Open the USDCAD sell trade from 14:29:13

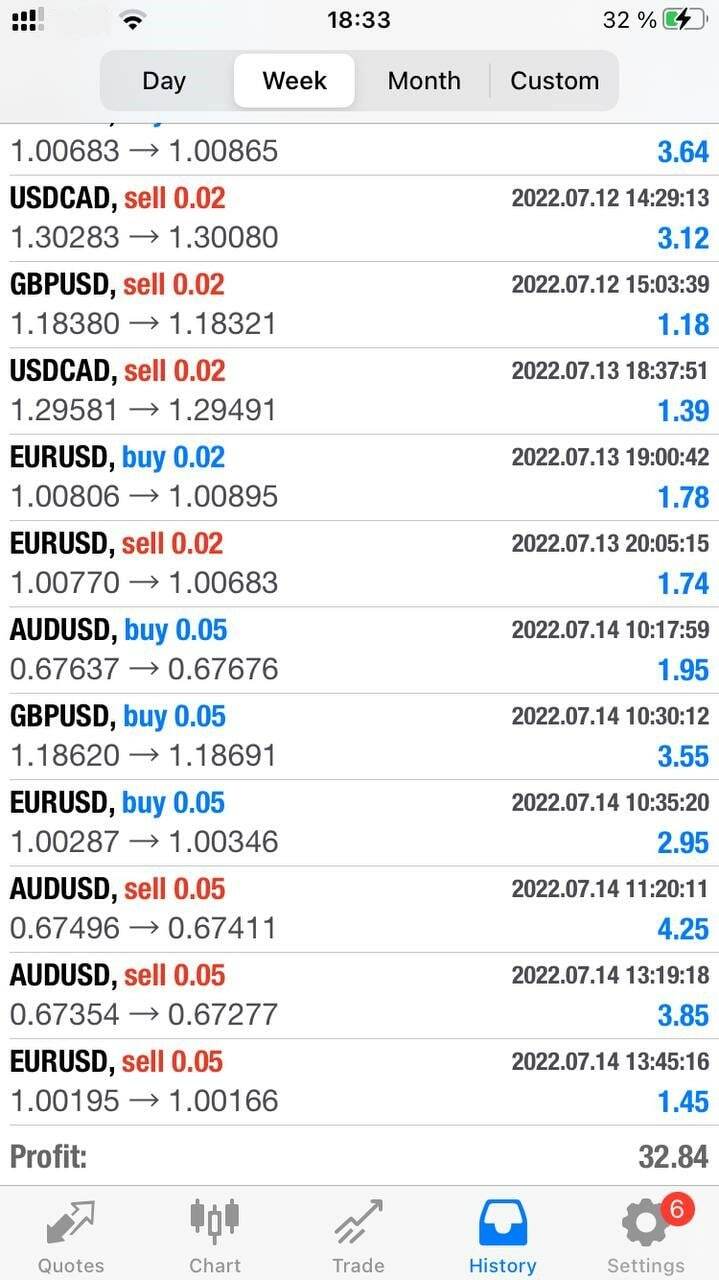(359, 218)
